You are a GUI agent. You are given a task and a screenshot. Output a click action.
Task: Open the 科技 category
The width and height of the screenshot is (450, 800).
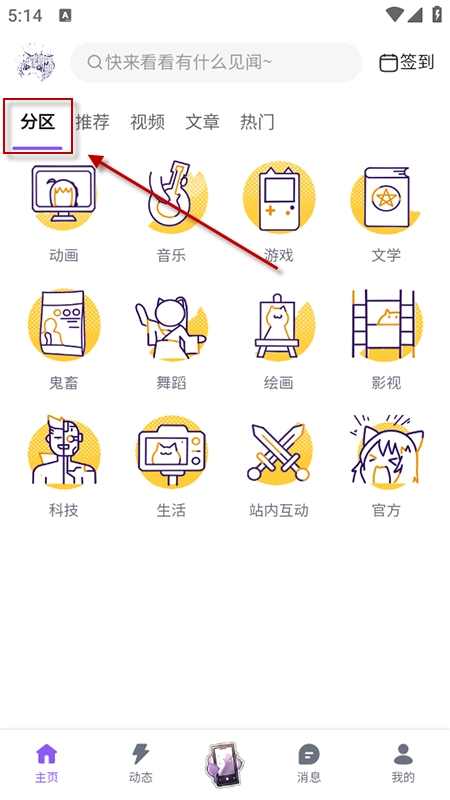coord(64,467)
